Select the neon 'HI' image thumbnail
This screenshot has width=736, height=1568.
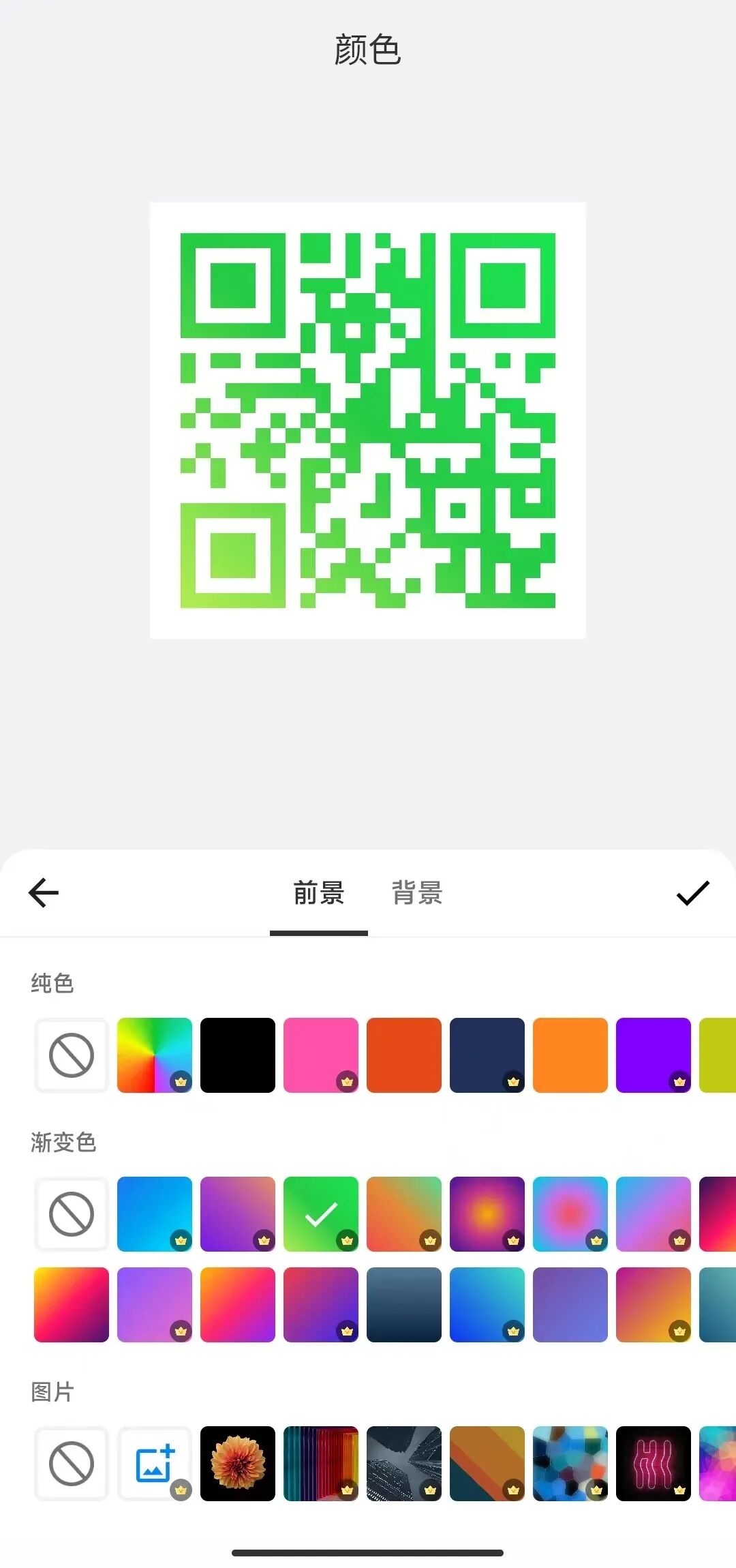point(653,1463)
